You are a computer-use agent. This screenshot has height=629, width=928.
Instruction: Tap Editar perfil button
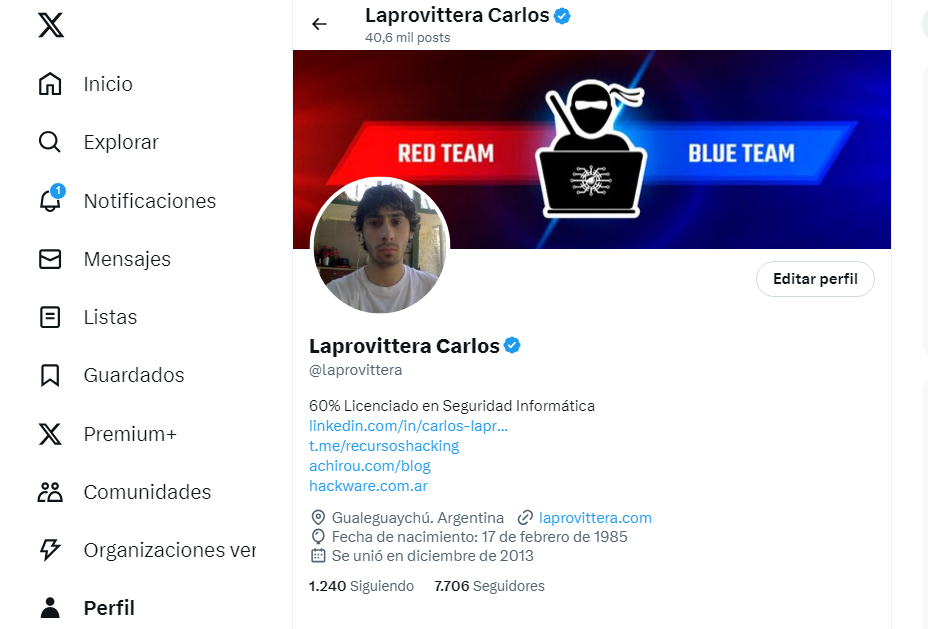[x=815, y=279]
